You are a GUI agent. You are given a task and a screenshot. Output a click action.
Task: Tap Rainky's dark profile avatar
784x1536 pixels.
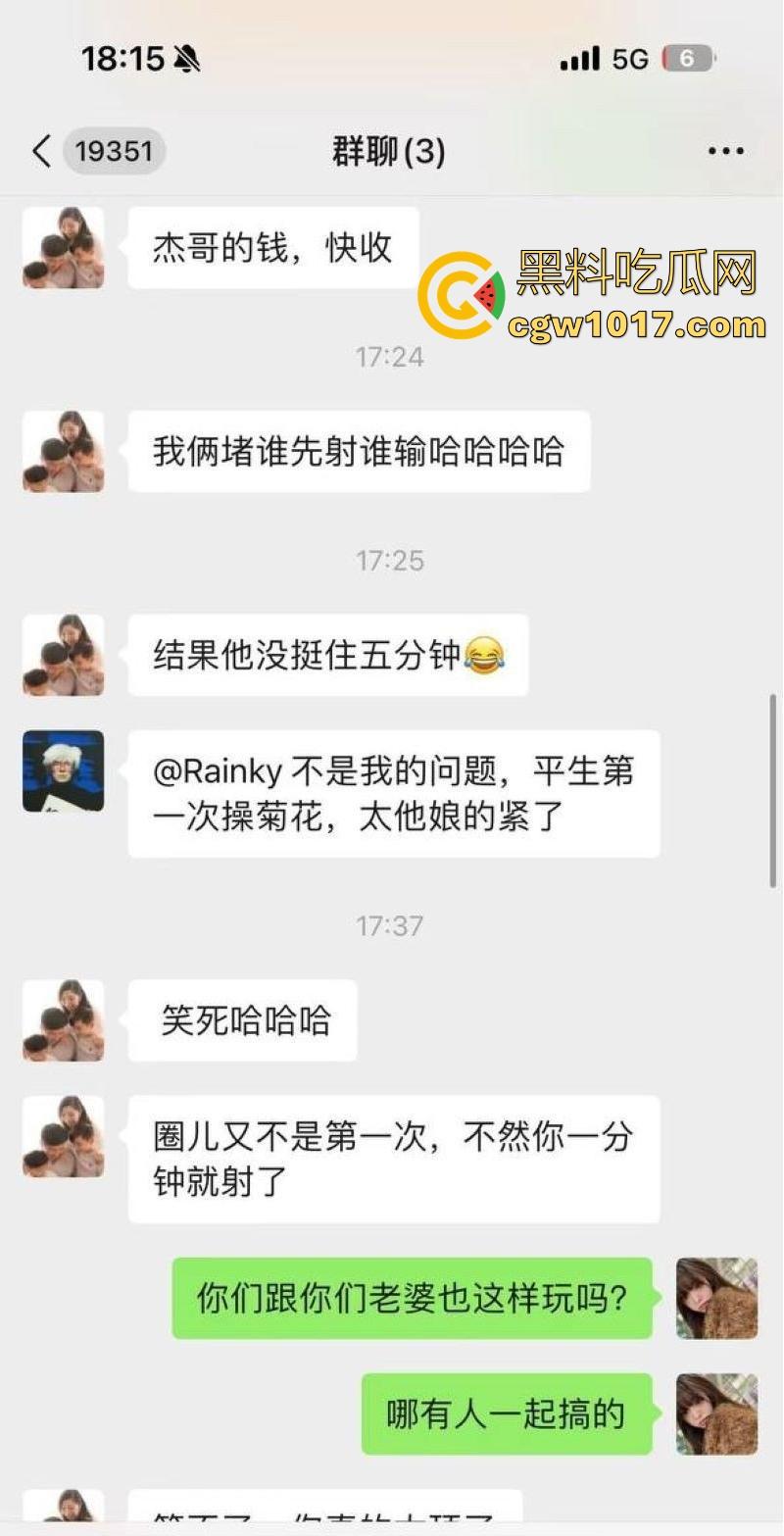[x=63, y=771]
